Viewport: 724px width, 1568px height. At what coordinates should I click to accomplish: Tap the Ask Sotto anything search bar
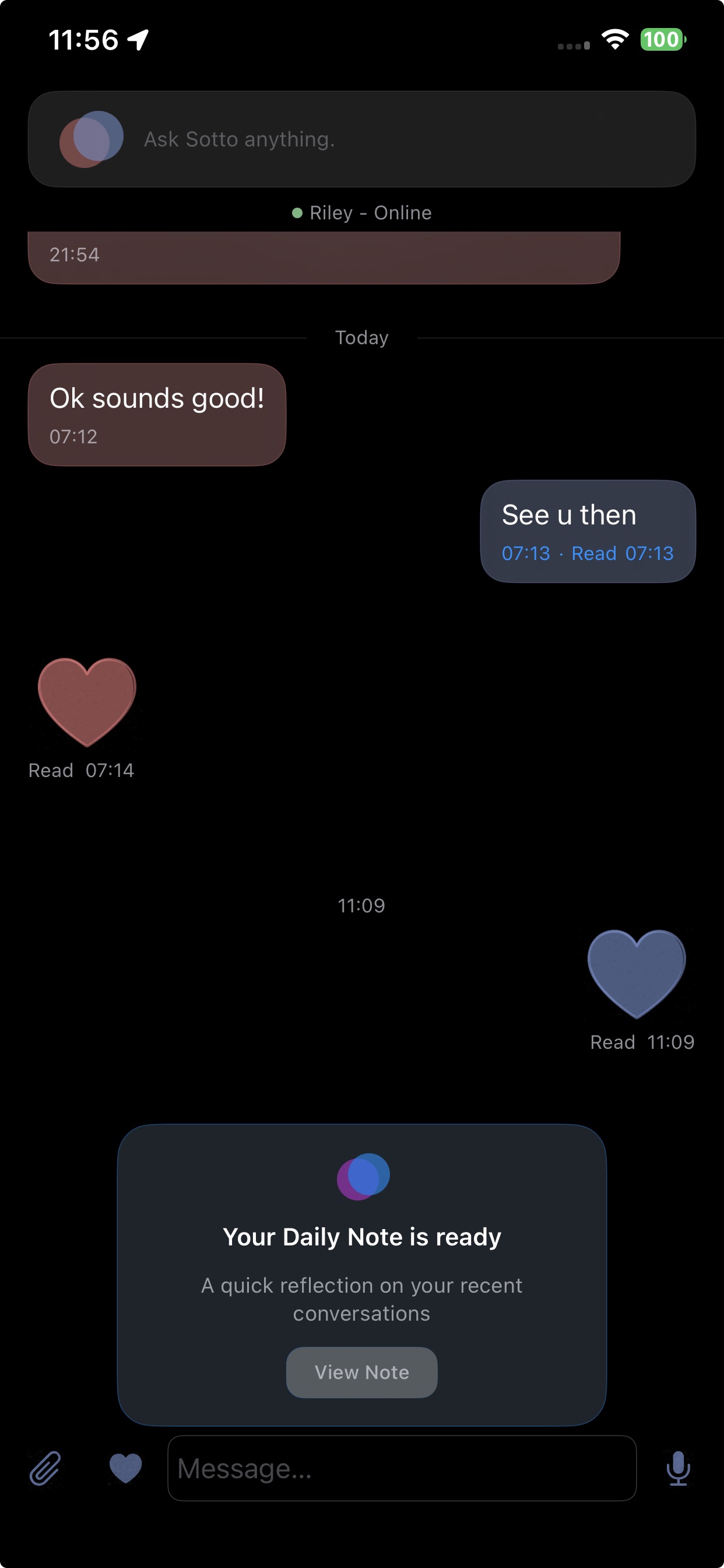(361, 139)
